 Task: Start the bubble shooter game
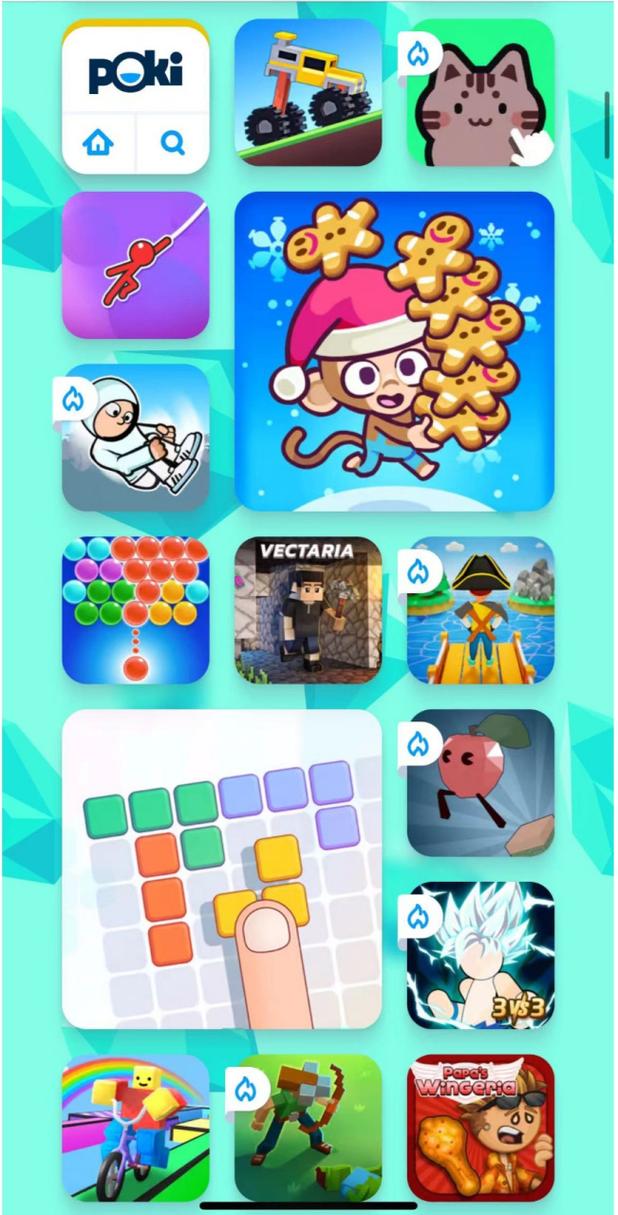pyautogui.click(x=136, y=610)
